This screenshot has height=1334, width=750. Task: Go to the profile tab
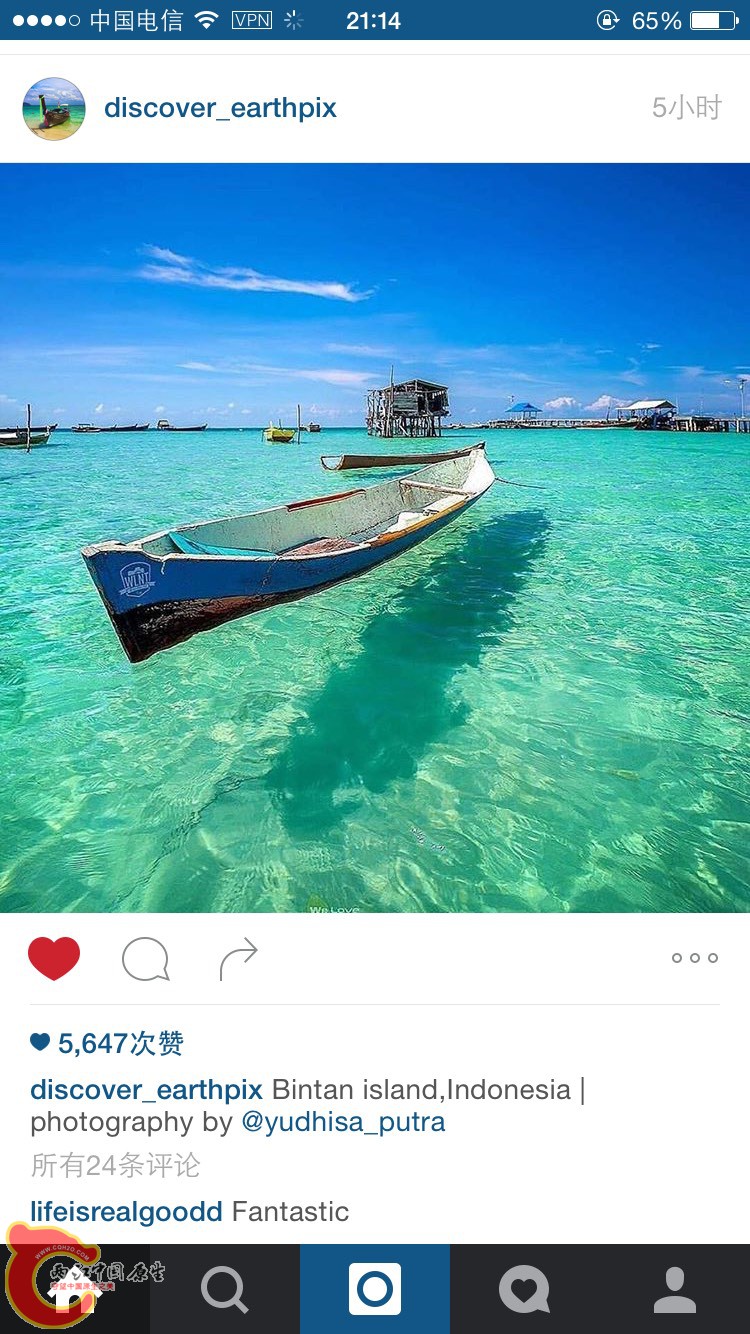point(675,1289)
